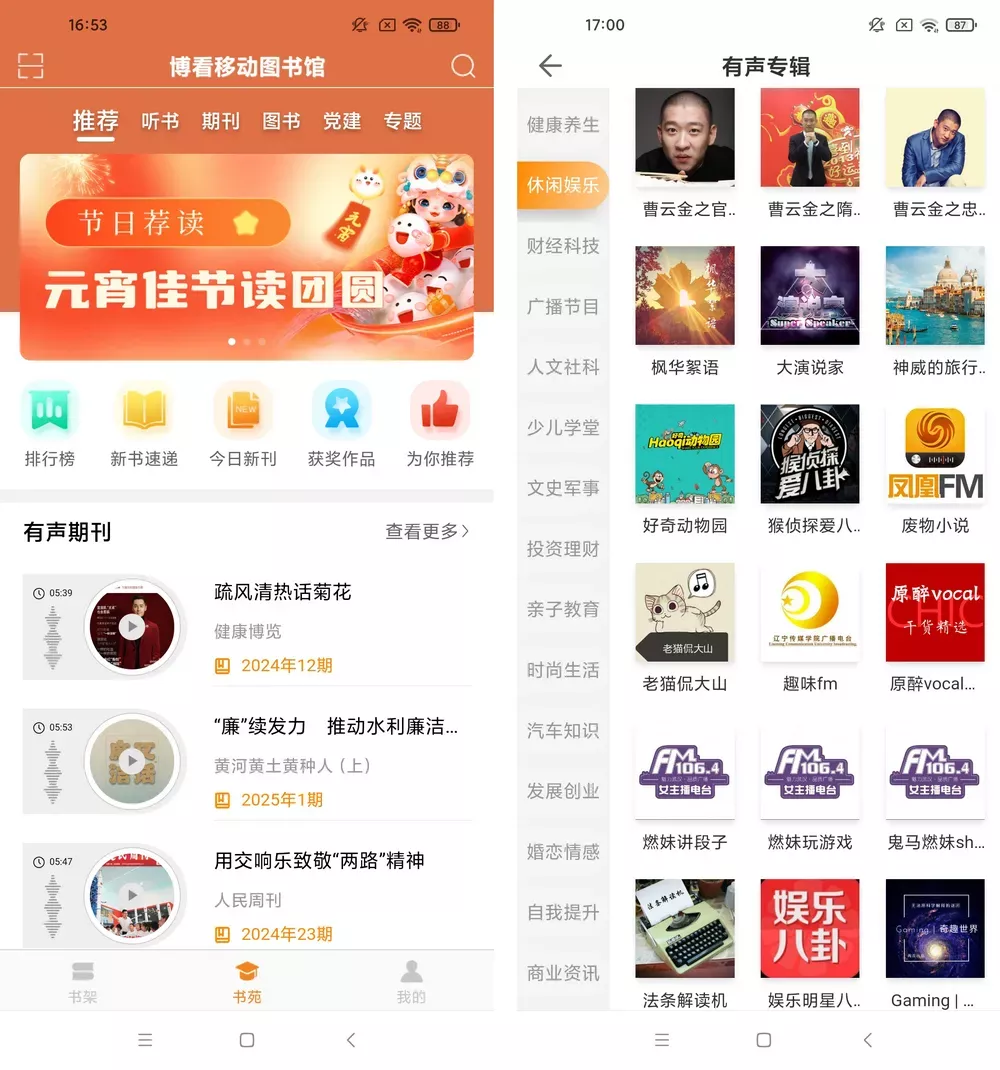Screen dimensions: 1000x1070
Task: Play the 疏风清热话菊花 audio
Action: (132, 627)
